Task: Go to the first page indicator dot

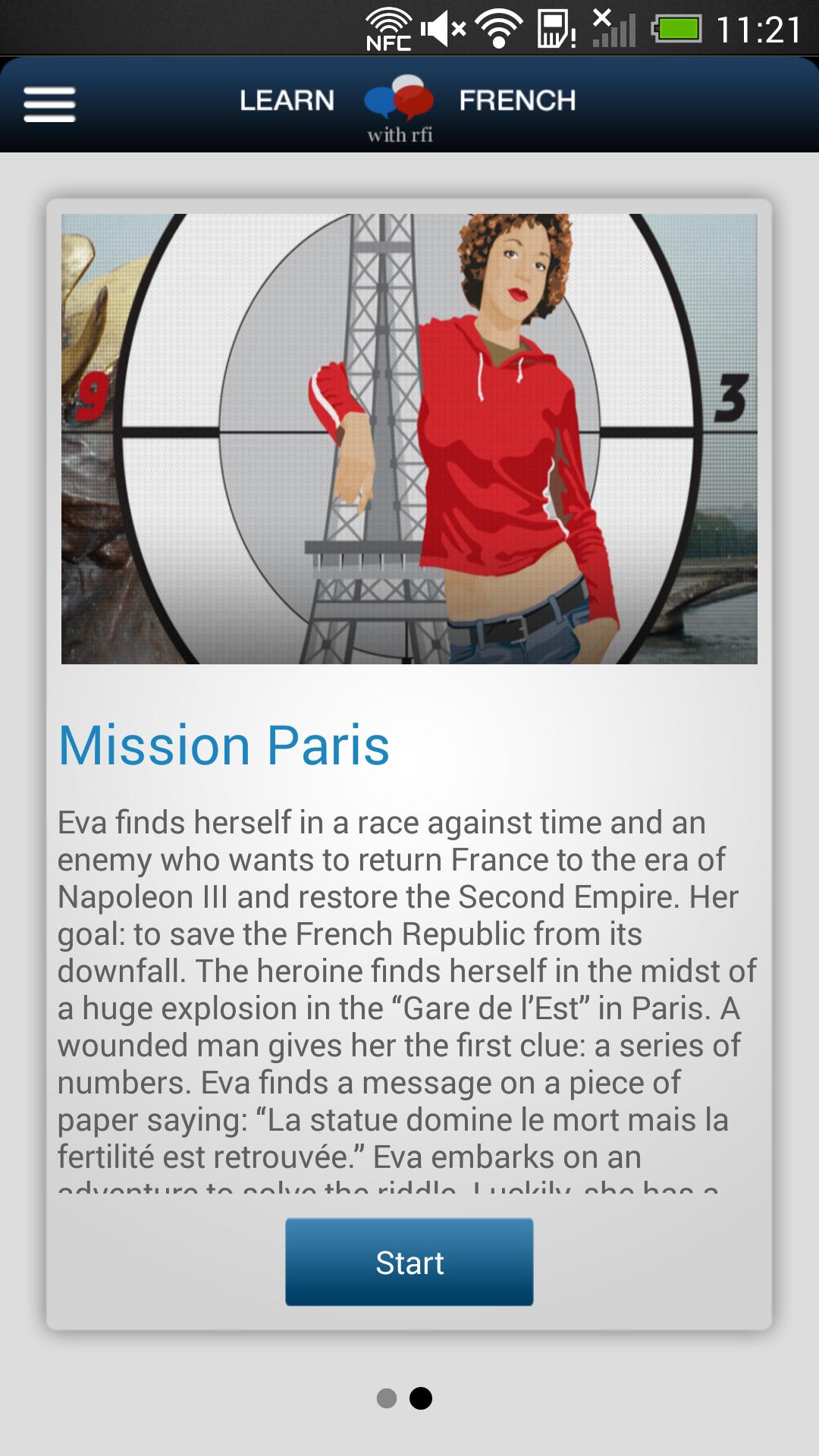Action: coord(387,1398)
